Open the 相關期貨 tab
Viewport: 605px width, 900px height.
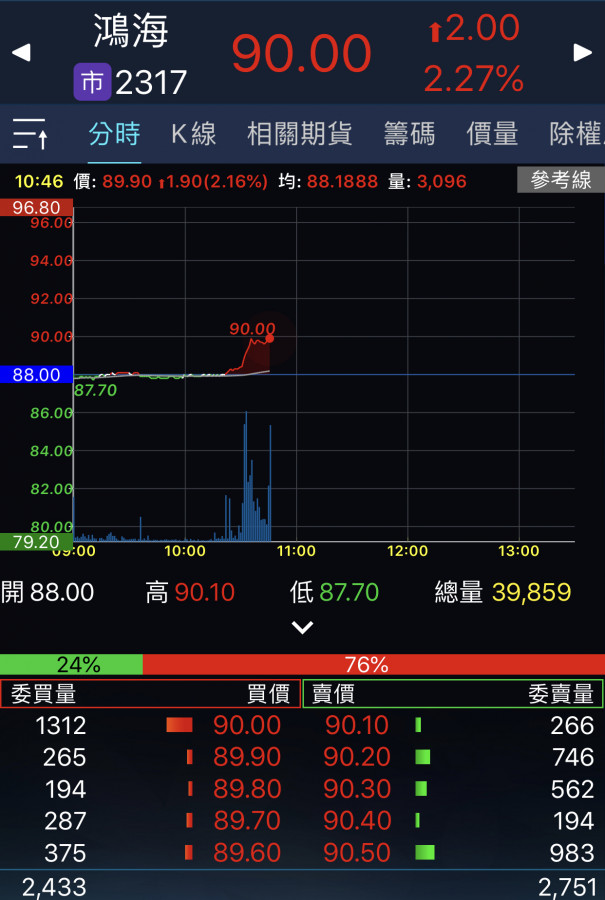point(299,134)
